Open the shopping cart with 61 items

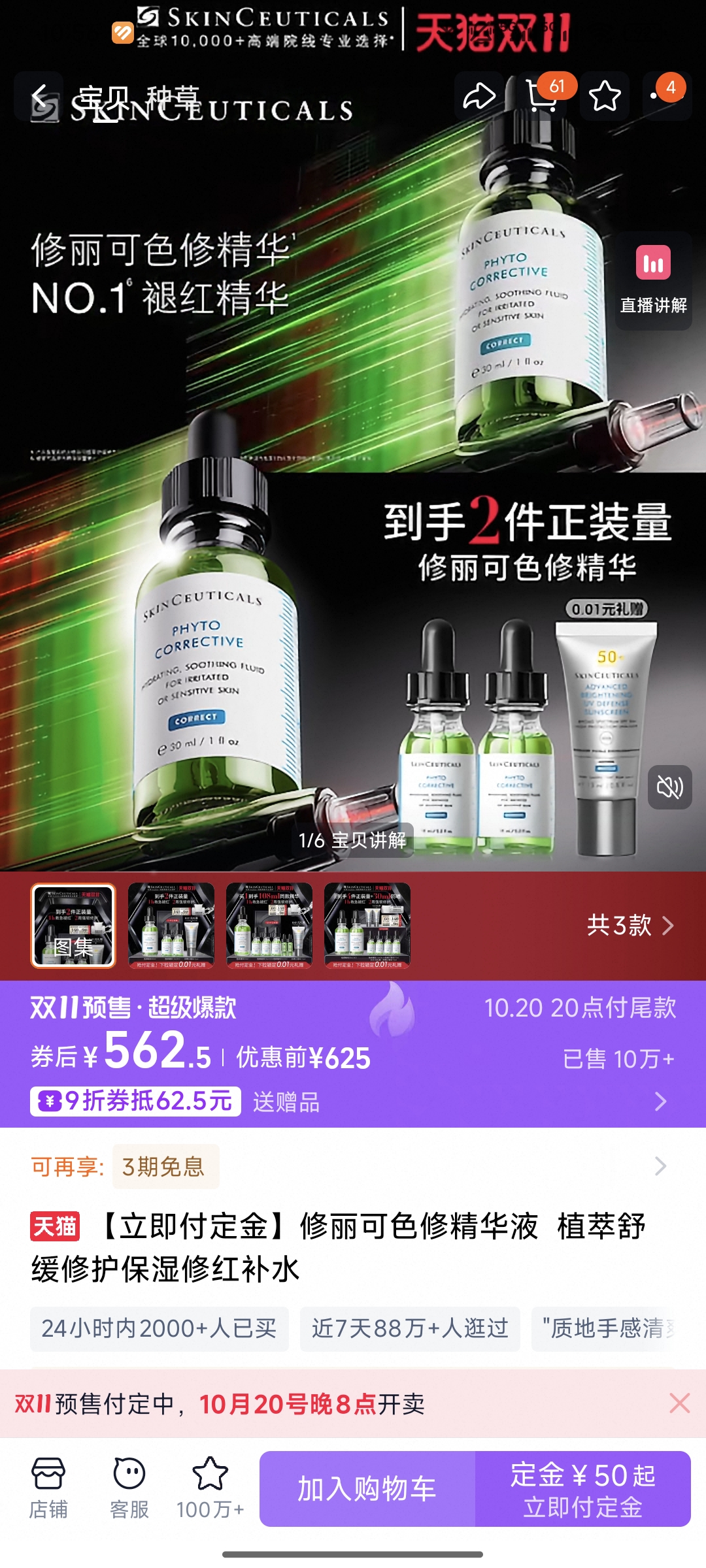click(542, 97)
